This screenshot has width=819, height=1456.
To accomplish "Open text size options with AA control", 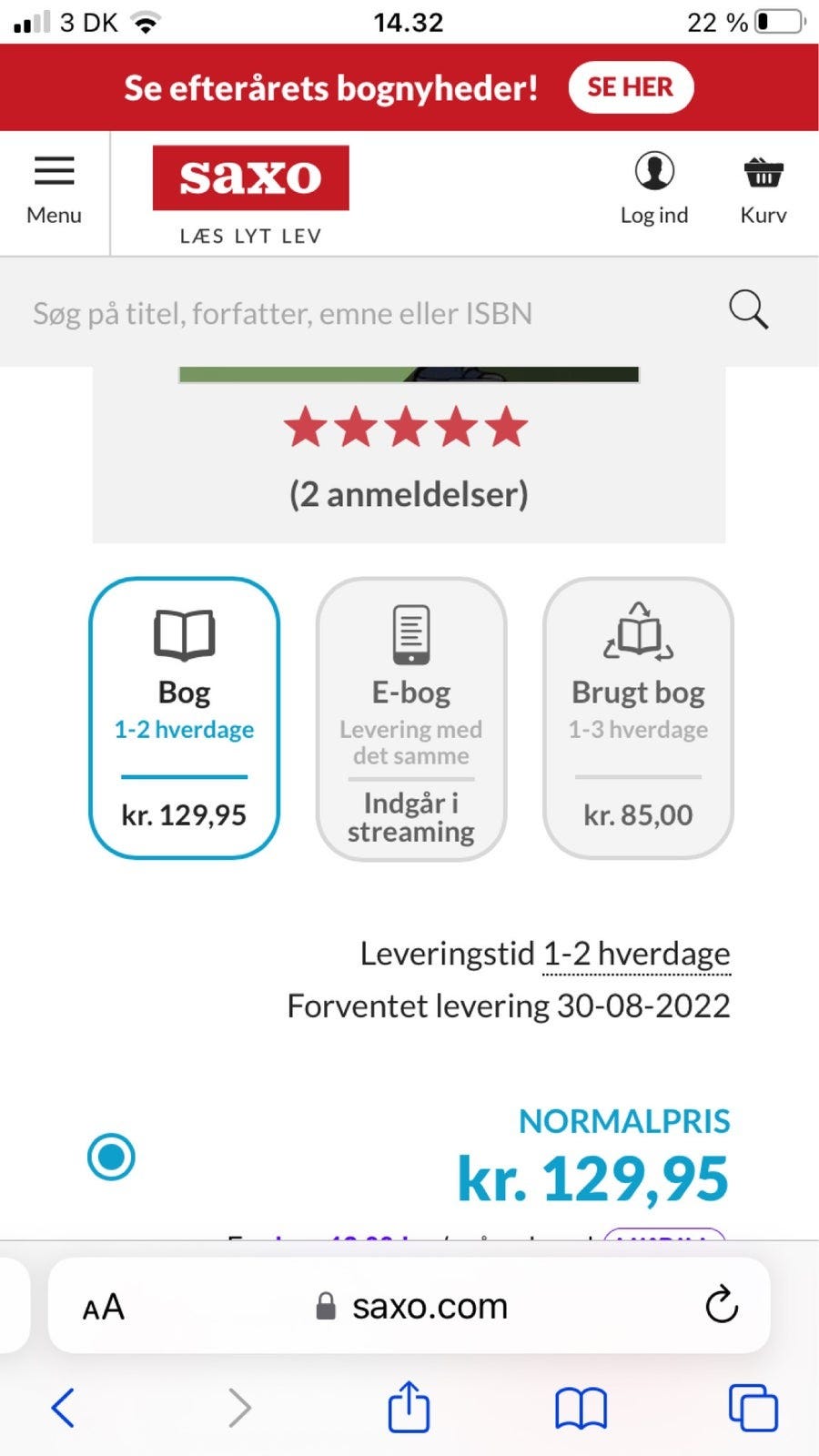I will tap(103, 1305).
